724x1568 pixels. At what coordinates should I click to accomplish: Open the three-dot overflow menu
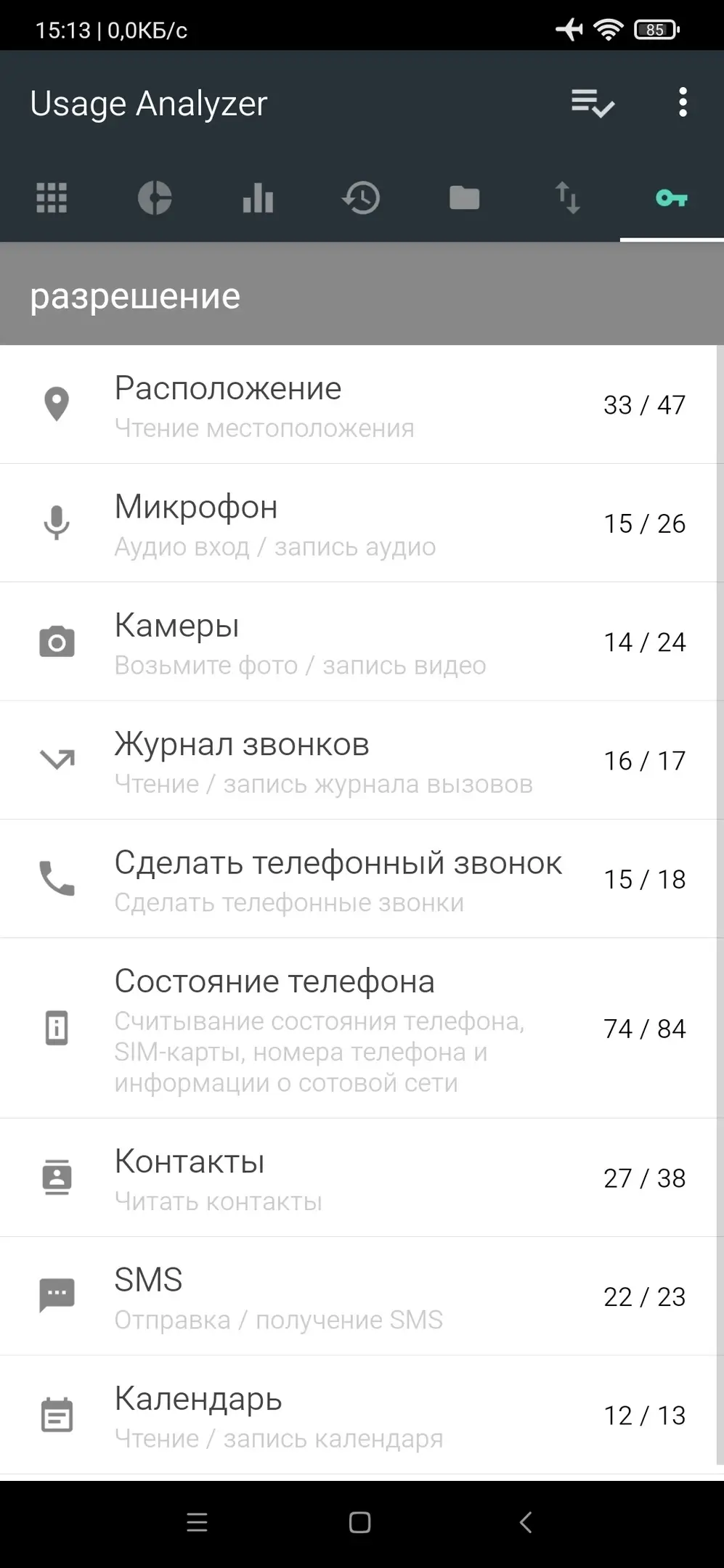click(682, 103)
